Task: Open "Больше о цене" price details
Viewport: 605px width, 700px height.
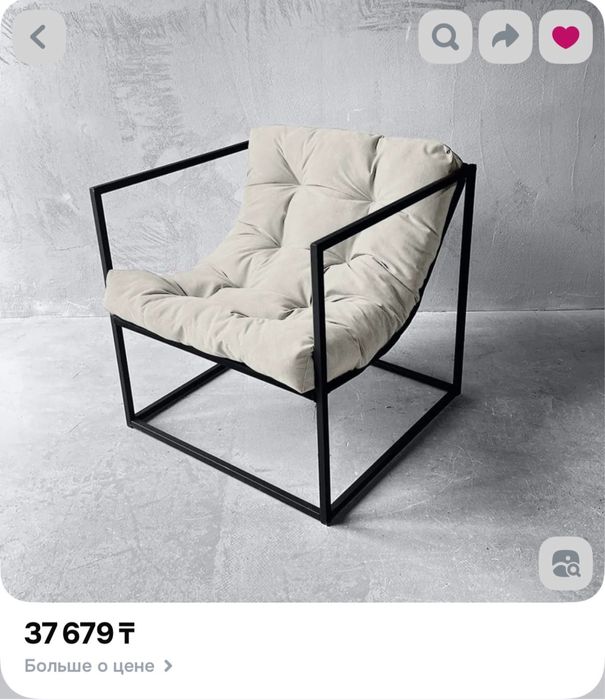Action: click(x=98, y=665)
